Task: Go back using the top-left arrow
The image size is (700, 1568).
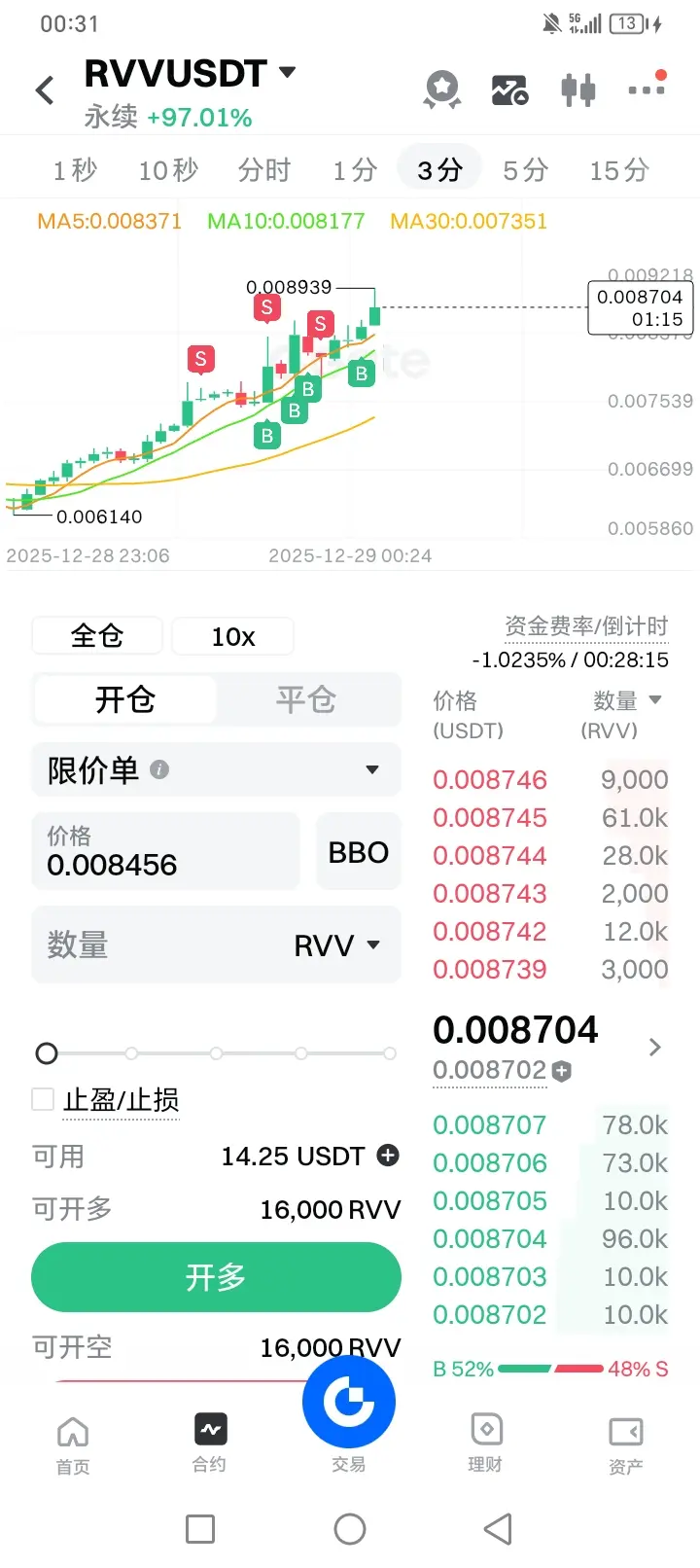Action: point(44,90)
